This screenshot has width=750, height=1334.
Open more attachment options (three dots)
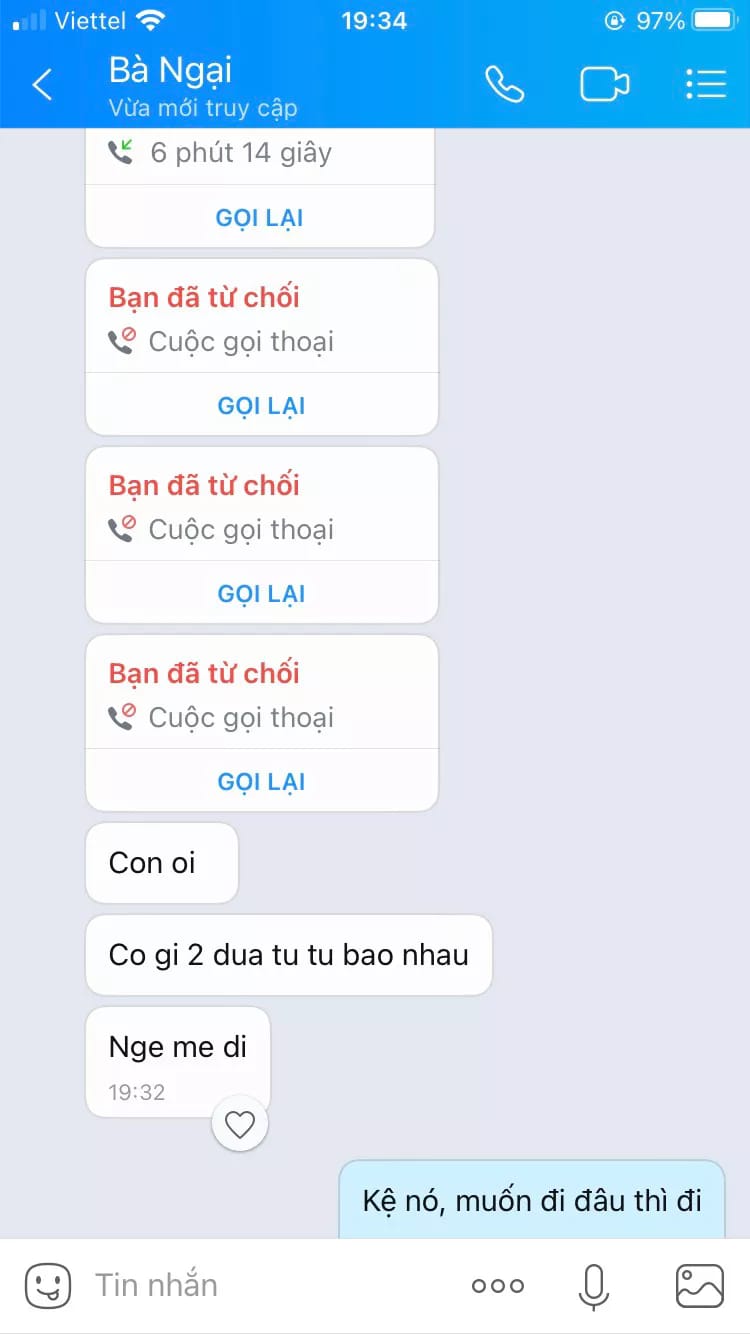pyautogui.click(x=497, y=1286)
